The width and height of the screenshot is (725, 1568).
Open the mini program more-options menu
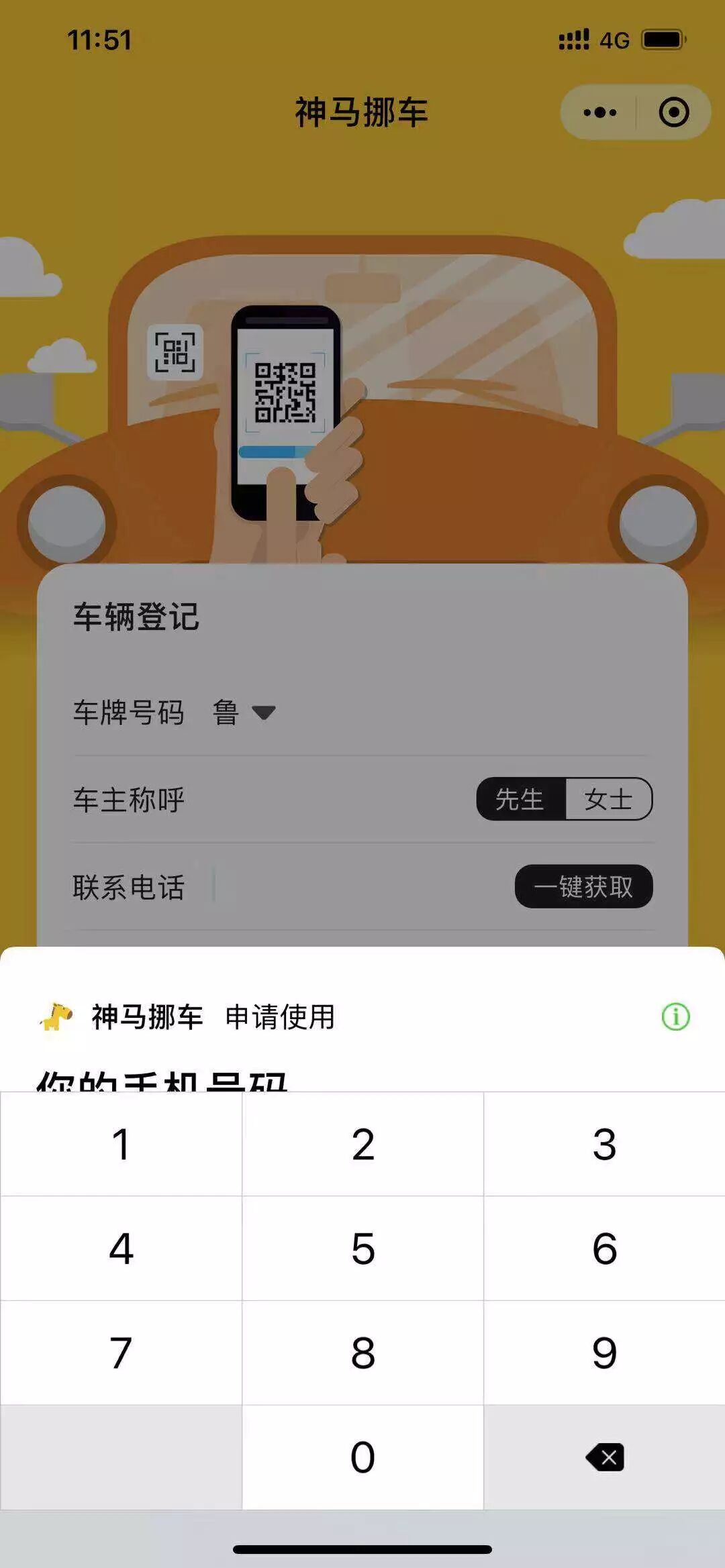[599, 112]
